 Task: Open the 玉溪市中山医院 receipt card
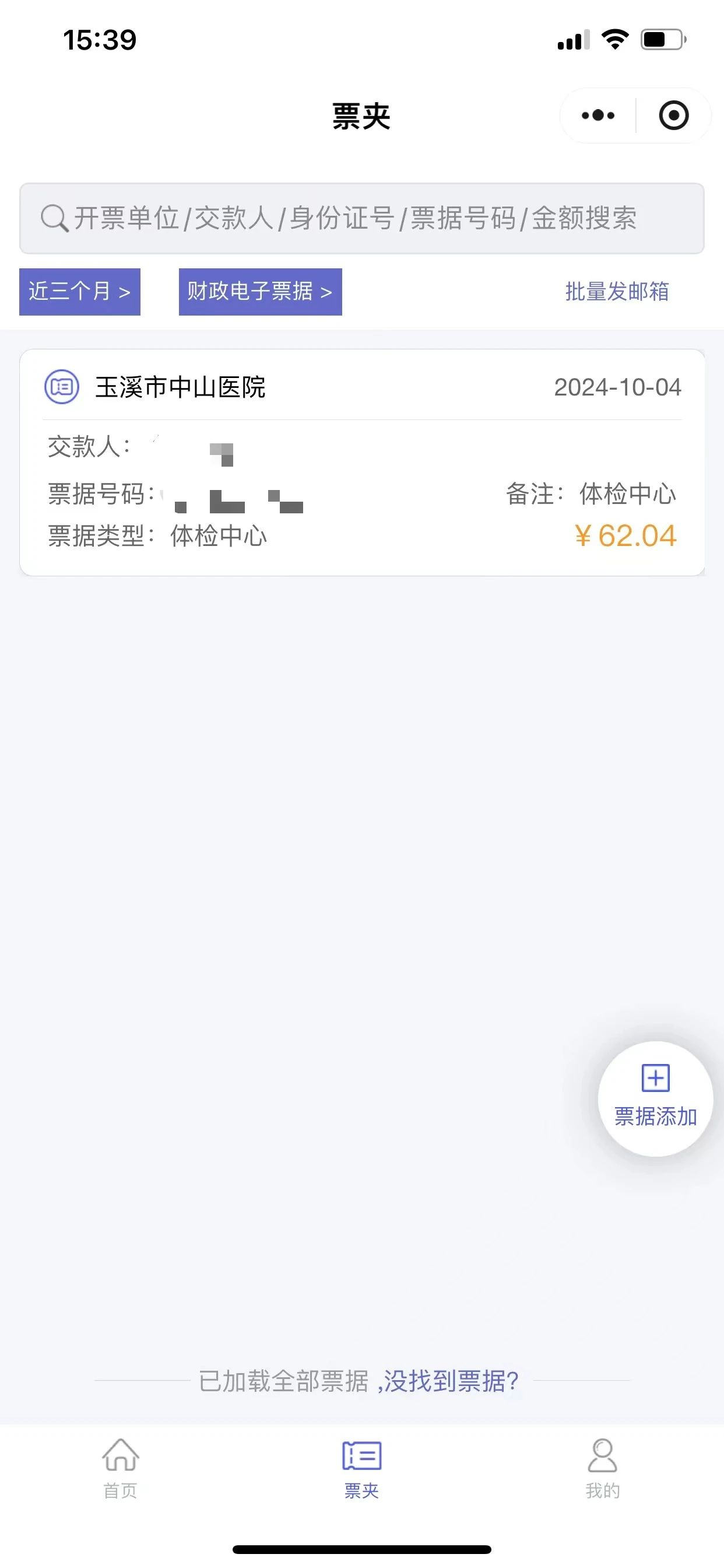click(362, 463)
